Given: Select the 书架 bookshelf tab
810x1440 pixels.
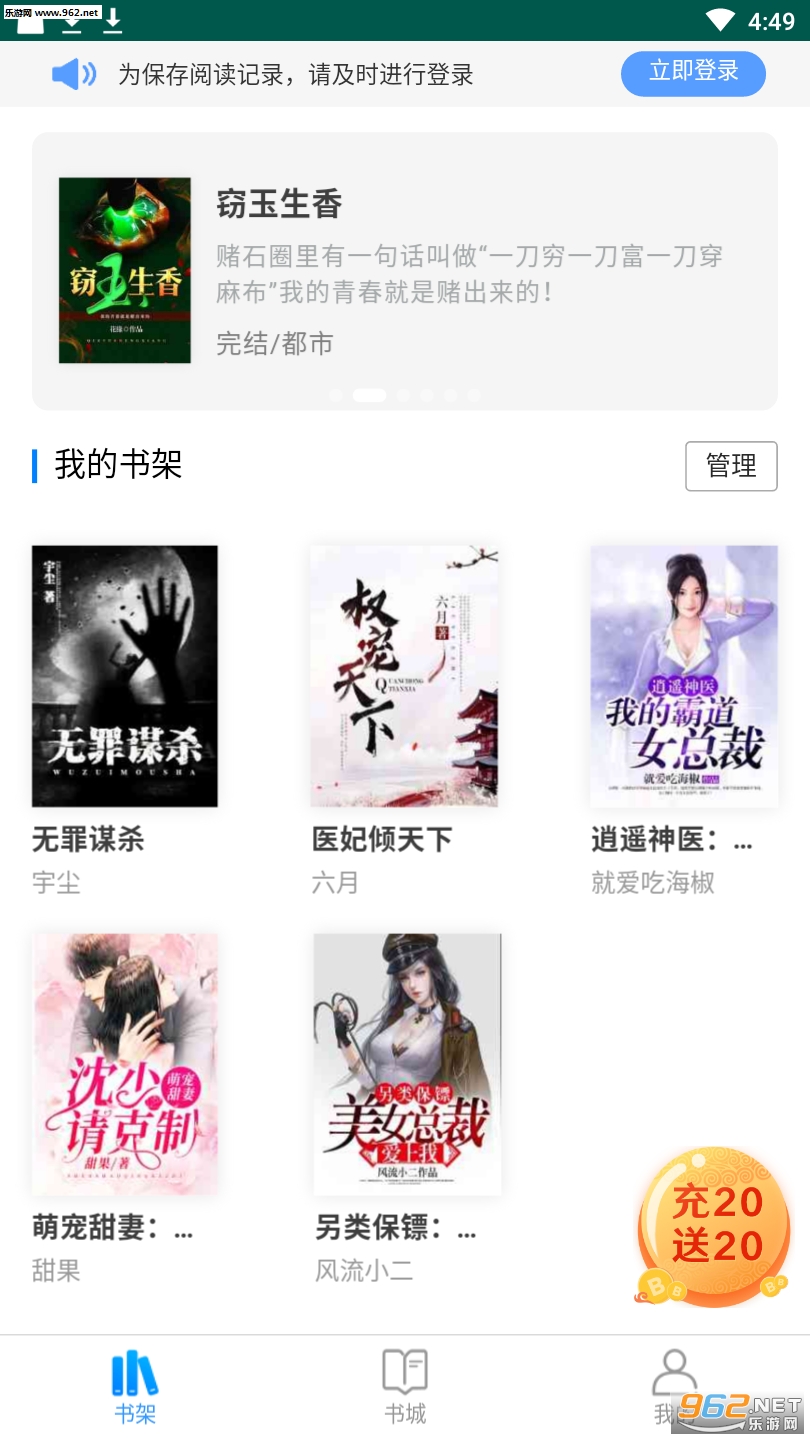Looking at the screenshot, I should (x=134, y=1386).
